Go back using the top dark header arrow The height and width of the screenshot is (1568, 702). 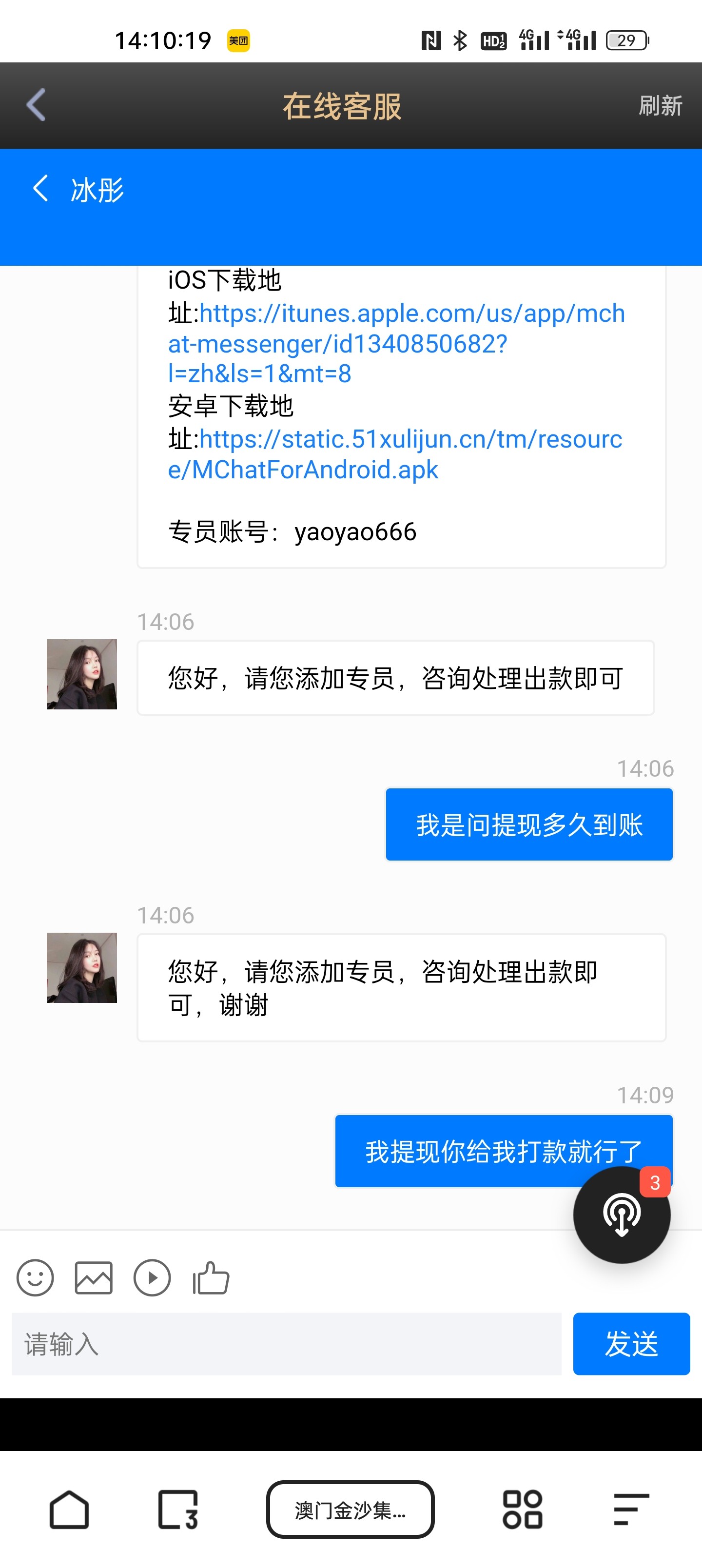coord(35,105)
